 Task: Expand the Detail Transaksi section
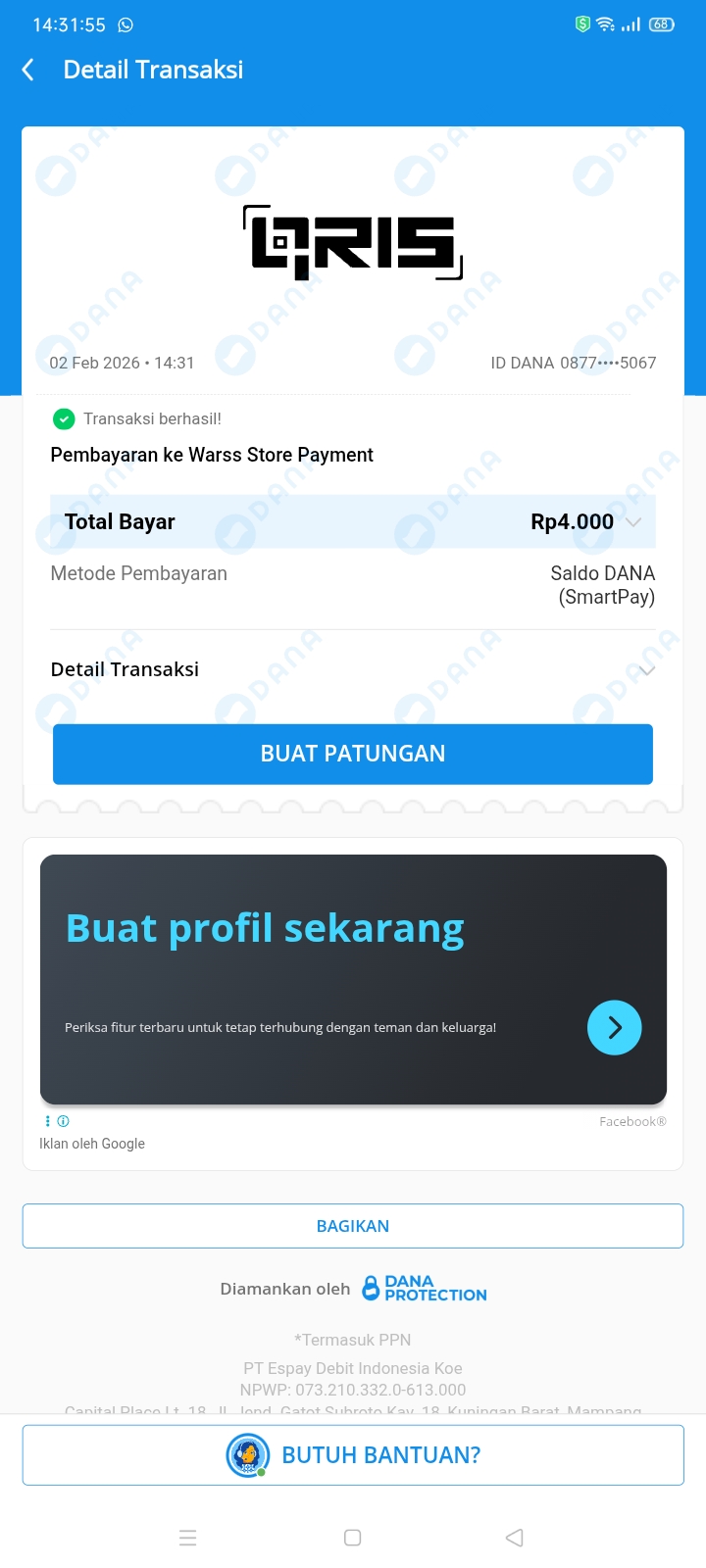tap(646, 670)
